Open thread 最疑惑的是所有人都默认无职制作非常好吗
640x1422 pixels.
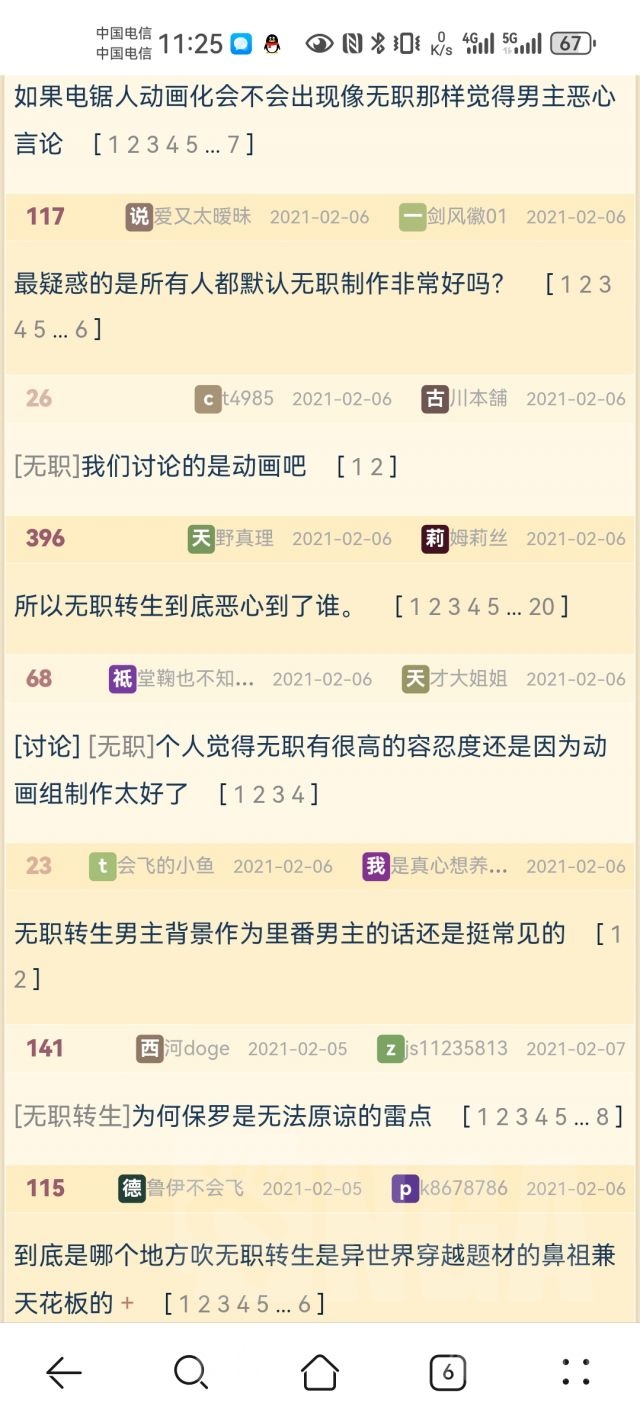pyautogui.click(x=259, y=284)
